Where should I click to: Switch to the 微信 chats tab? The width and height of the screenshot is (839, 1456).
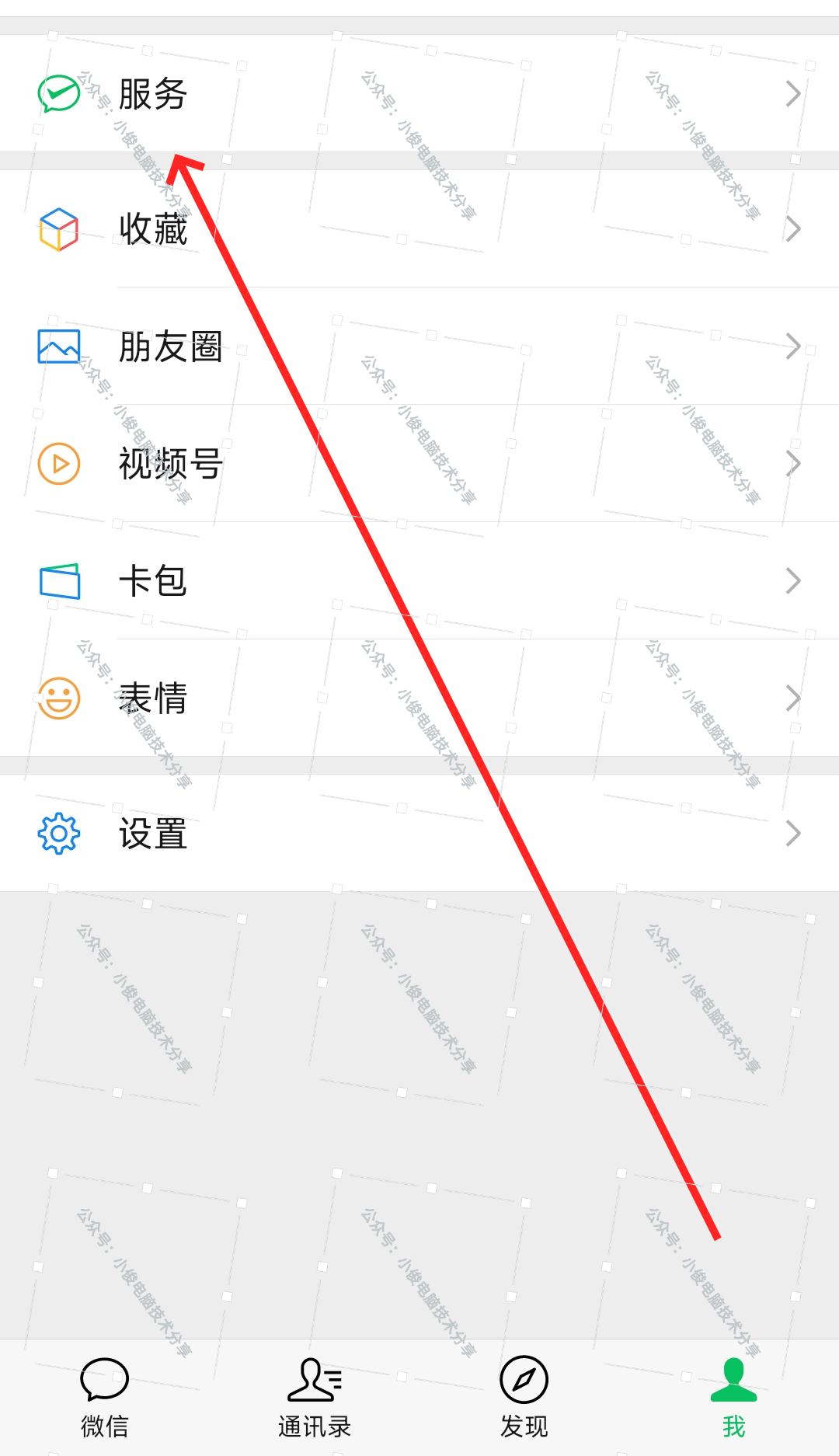coord(105,1398)
